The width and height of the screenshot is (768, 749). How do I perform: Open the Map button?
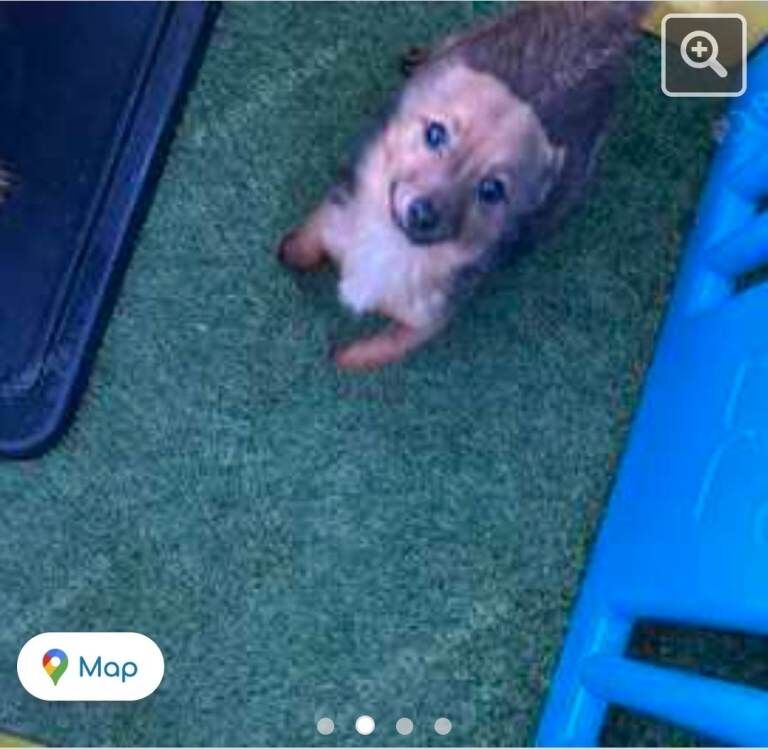click(x=91, y=667)
